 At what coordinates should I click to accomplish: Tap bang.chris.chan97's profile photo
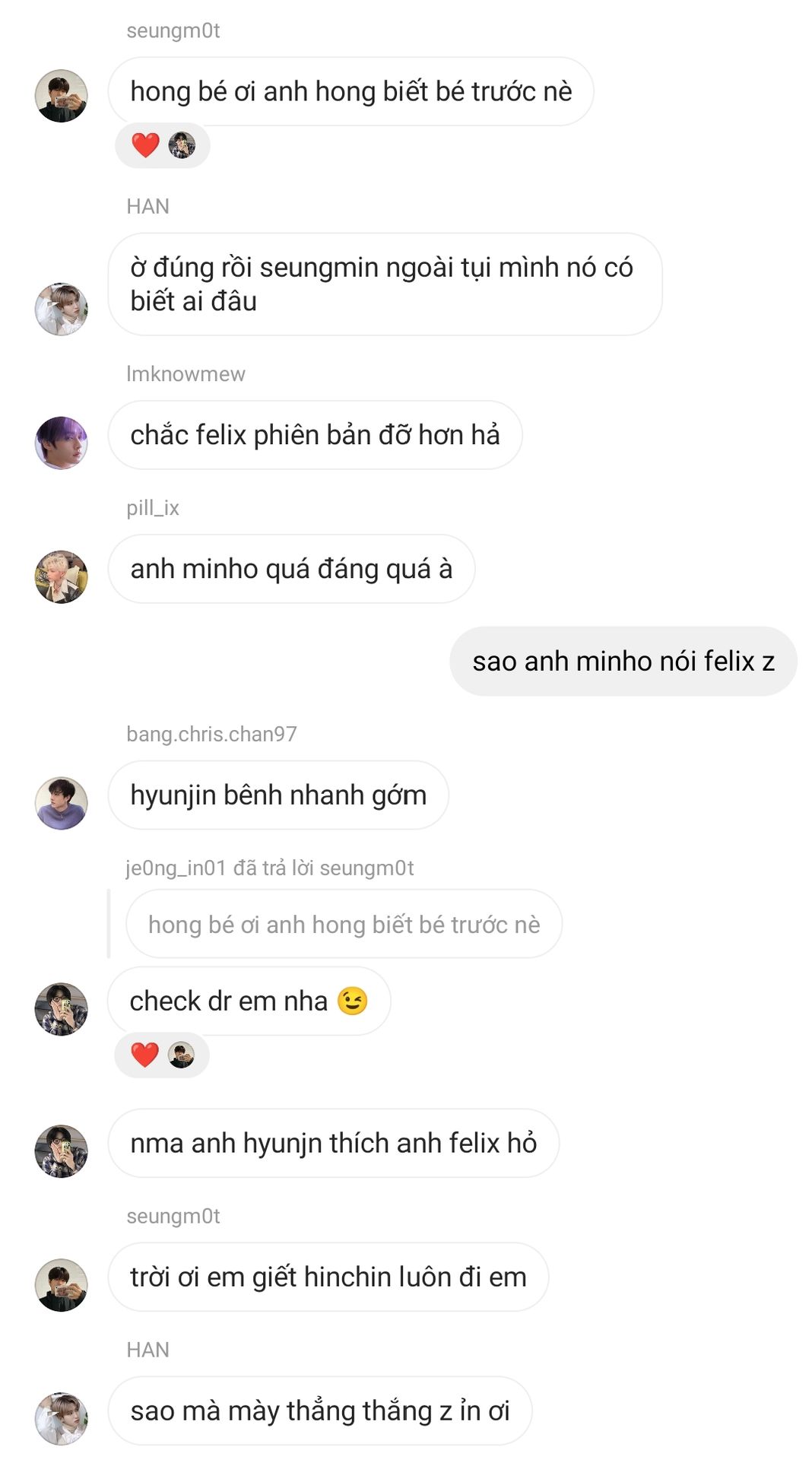click(x=62, y=803)
